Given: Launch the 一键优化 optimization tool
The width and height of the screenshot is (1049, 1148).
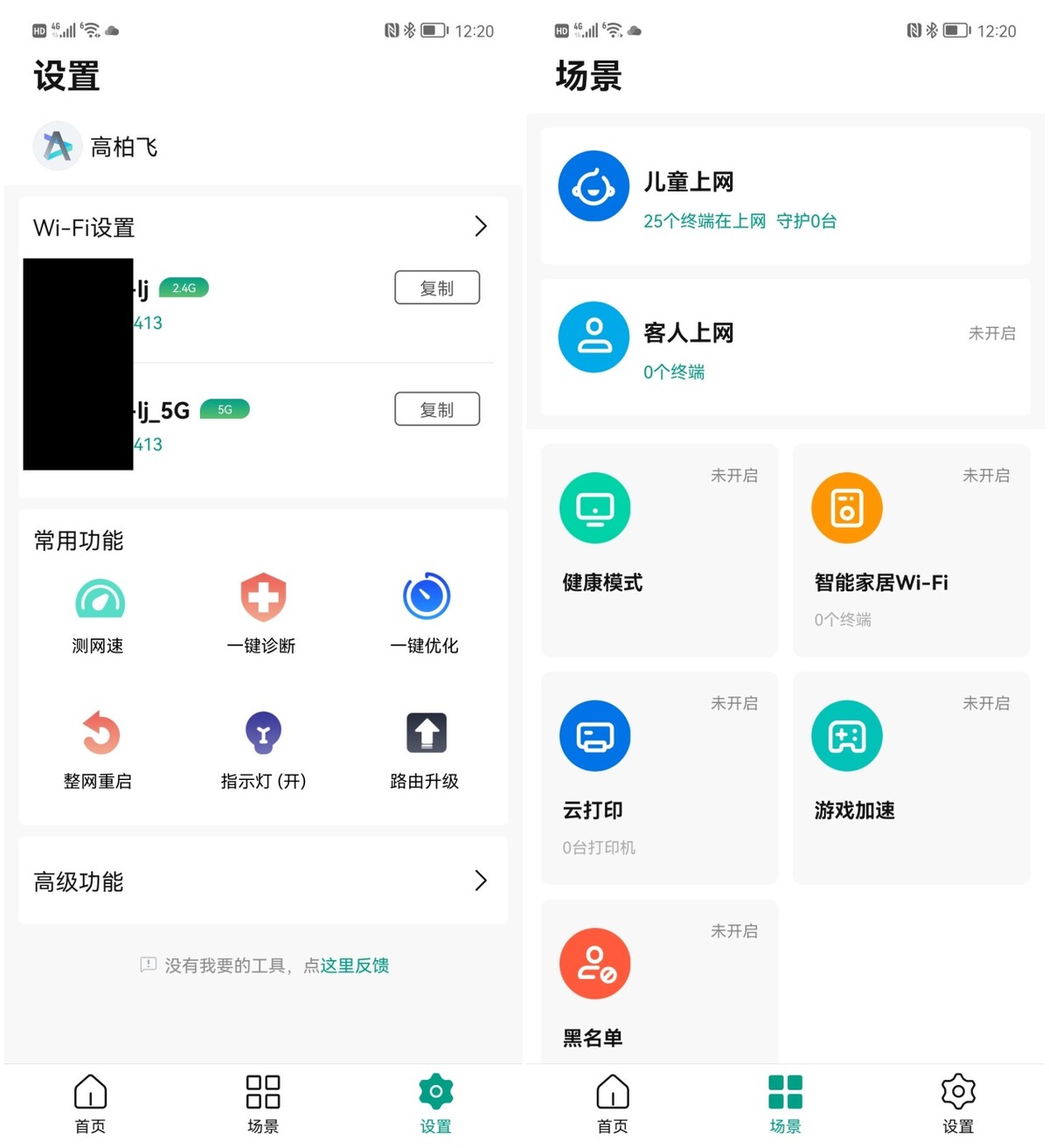Looking at the screenshot, I should coord(425,612).
